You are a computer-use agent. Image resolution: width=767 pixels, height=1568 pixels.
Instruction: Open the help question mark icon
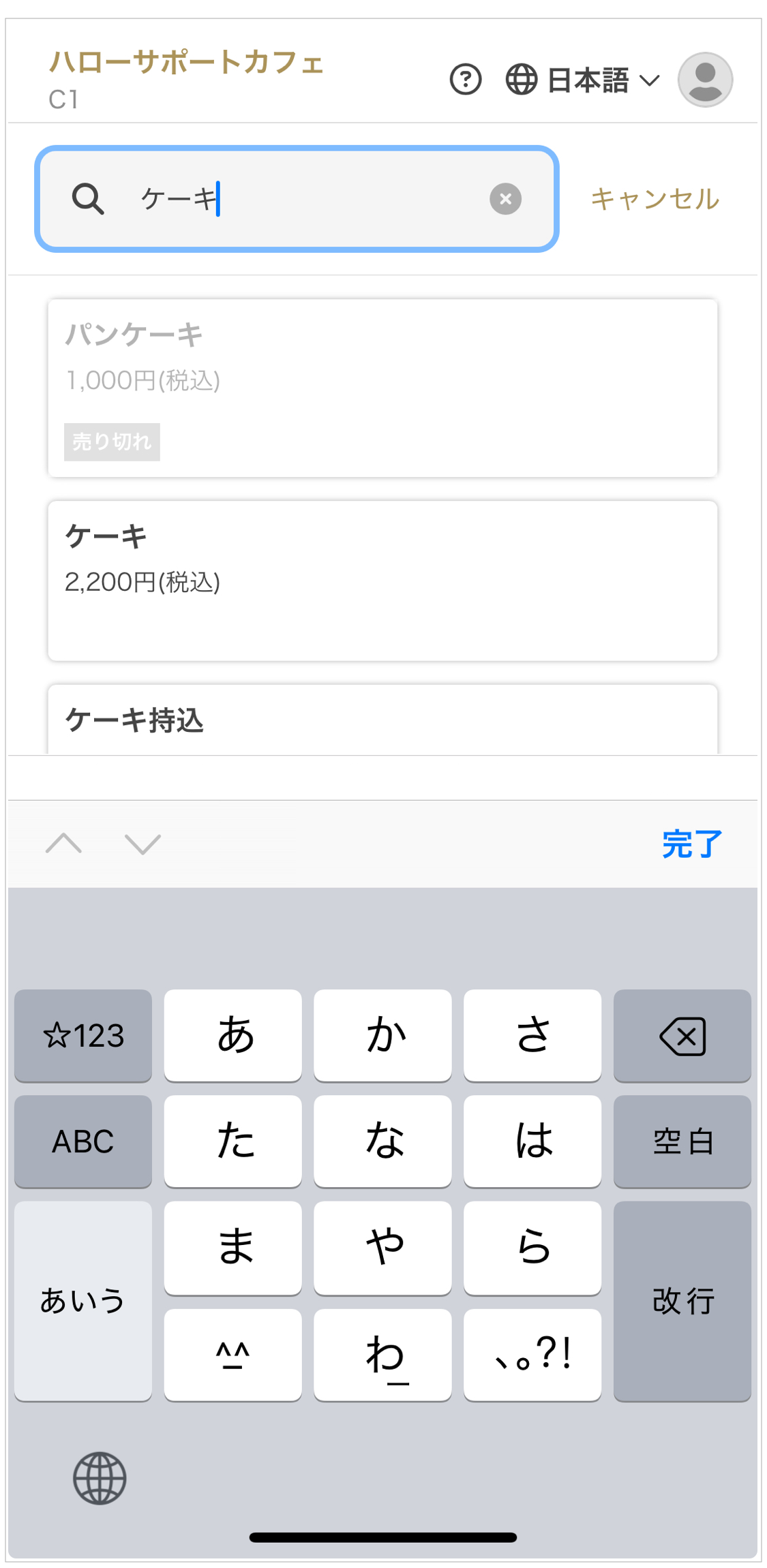(x=465, y=80)
